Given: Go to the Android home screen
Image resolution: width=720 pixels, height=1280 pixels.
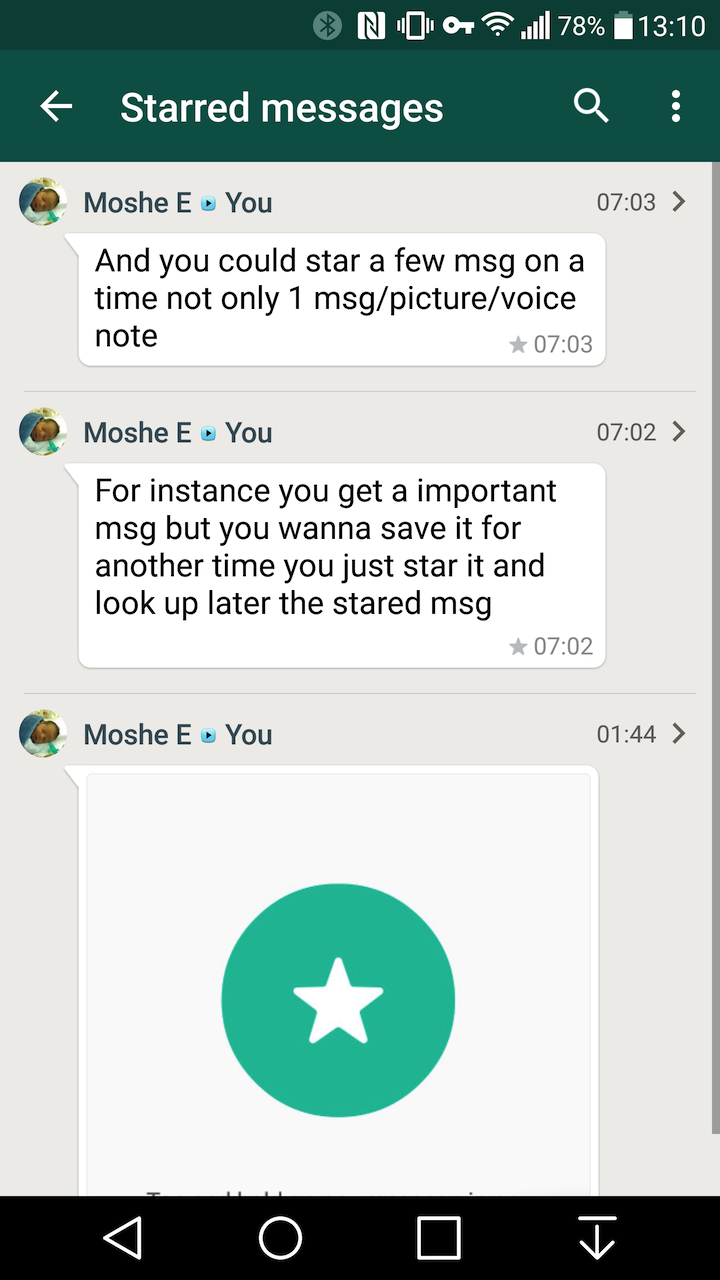Looking at the screenshot, I should pos(280,1238).
